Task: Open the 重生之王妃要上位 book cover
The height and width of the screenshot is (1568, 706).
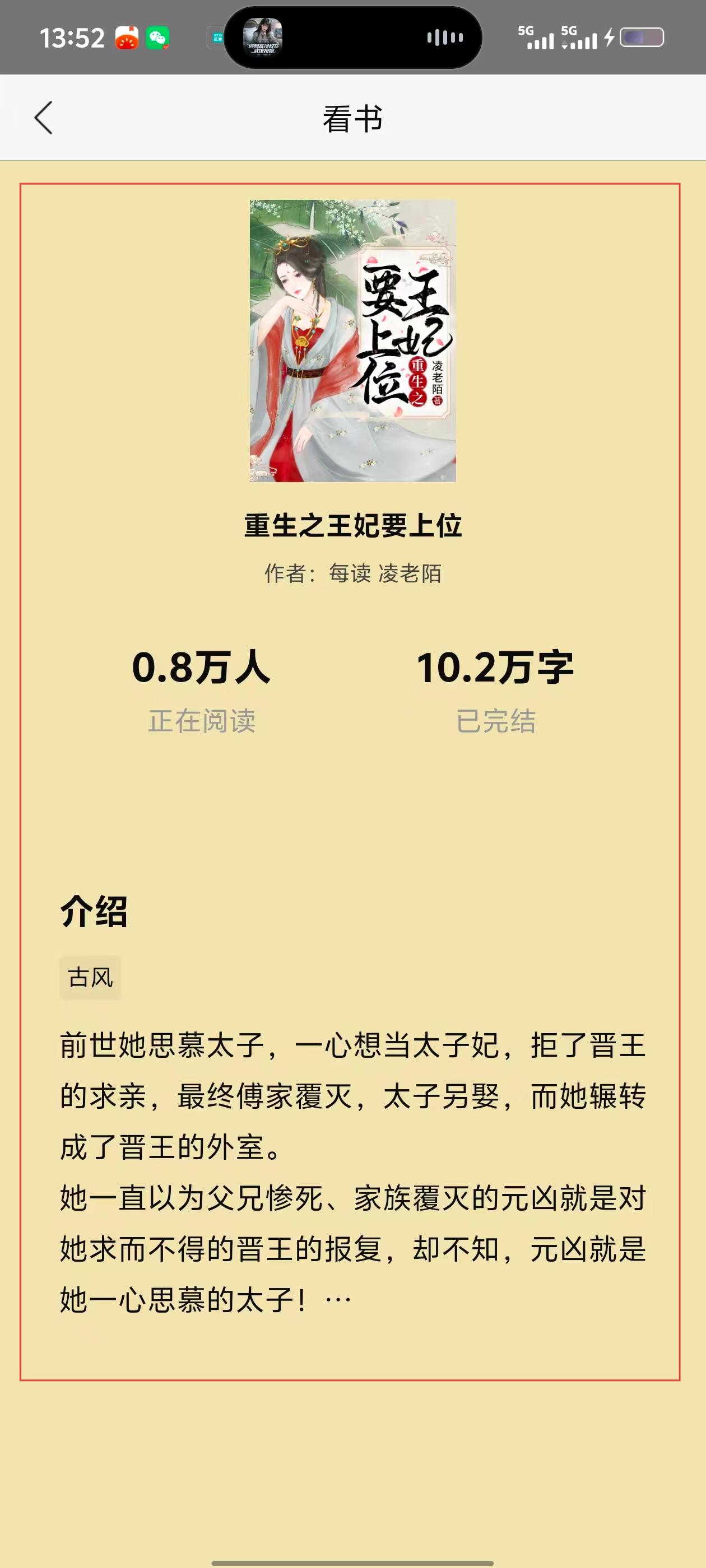Action: coord(352,341)
